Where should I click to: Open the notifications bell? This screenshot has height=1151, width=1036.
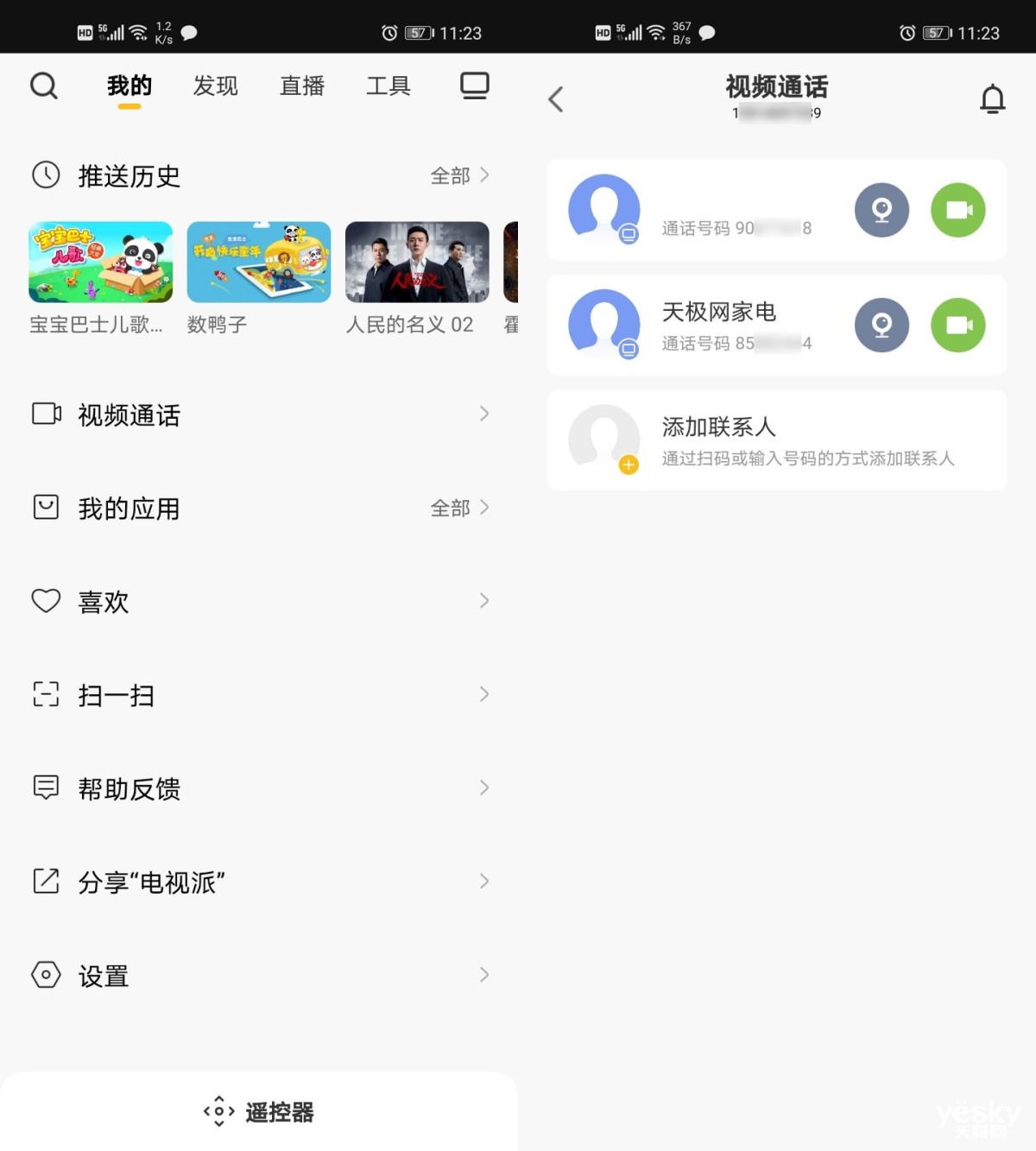[x=992, y=99]
